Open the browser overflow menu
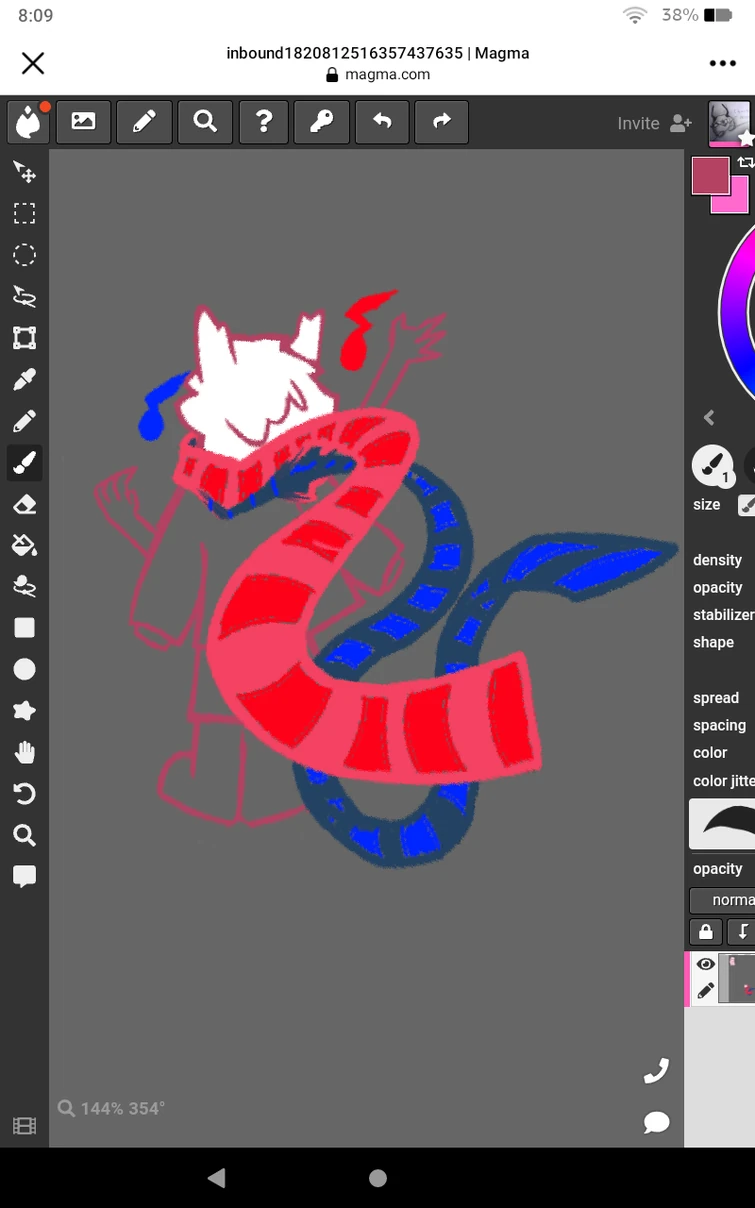755x1208 pixels. (722, 63)
